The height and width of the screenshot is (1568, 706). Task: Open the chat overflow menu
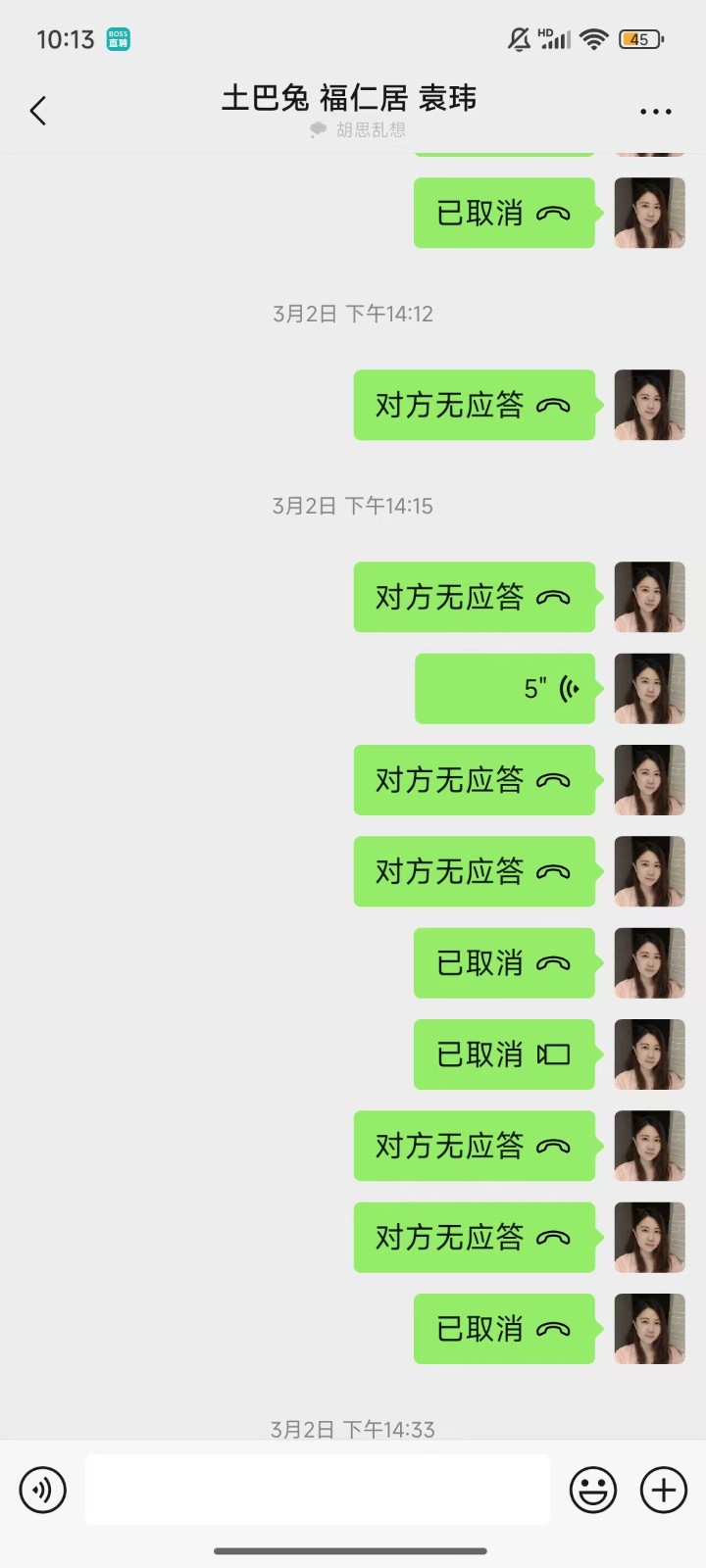(x=655, y=112)
